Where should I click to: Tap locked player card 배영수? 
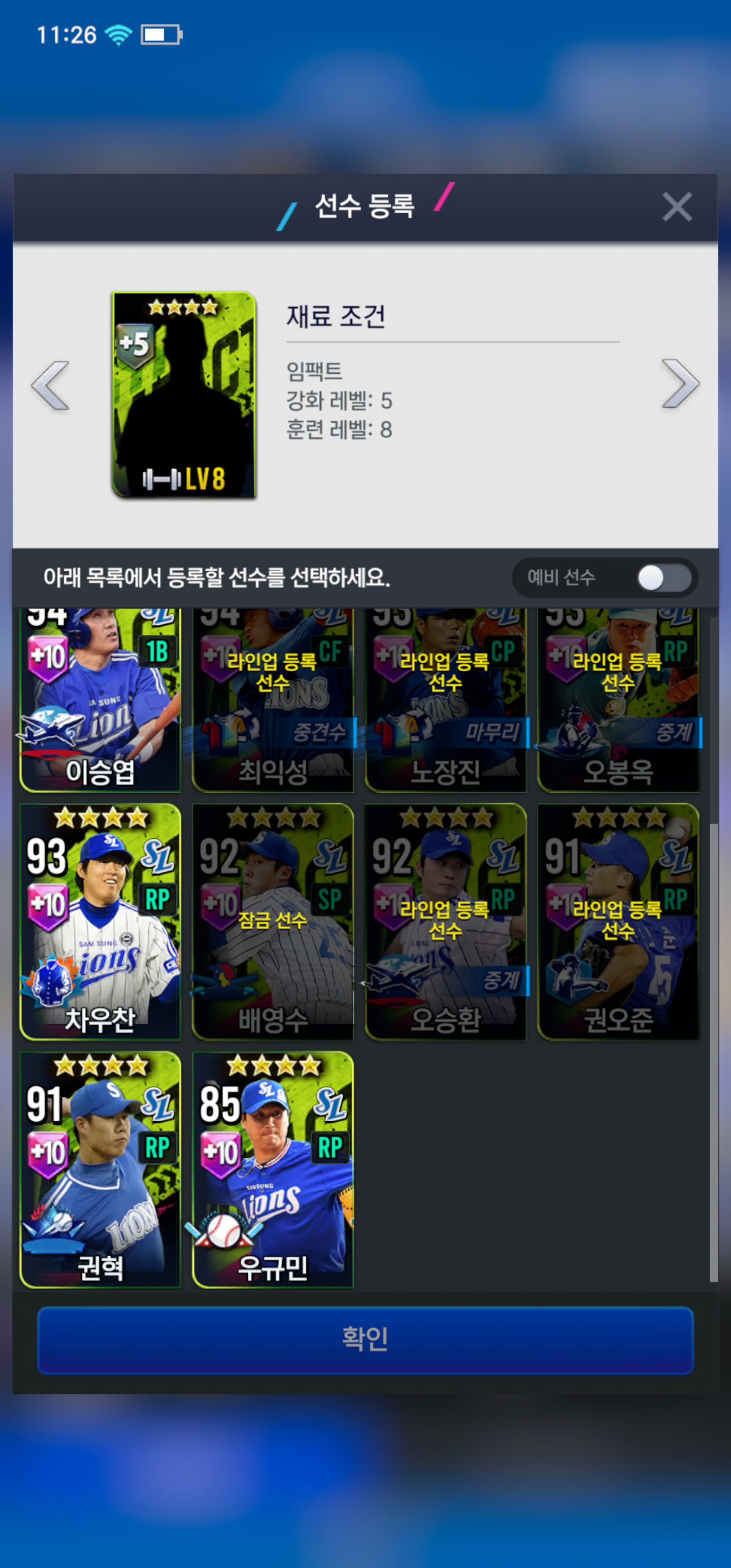(273, 921)
